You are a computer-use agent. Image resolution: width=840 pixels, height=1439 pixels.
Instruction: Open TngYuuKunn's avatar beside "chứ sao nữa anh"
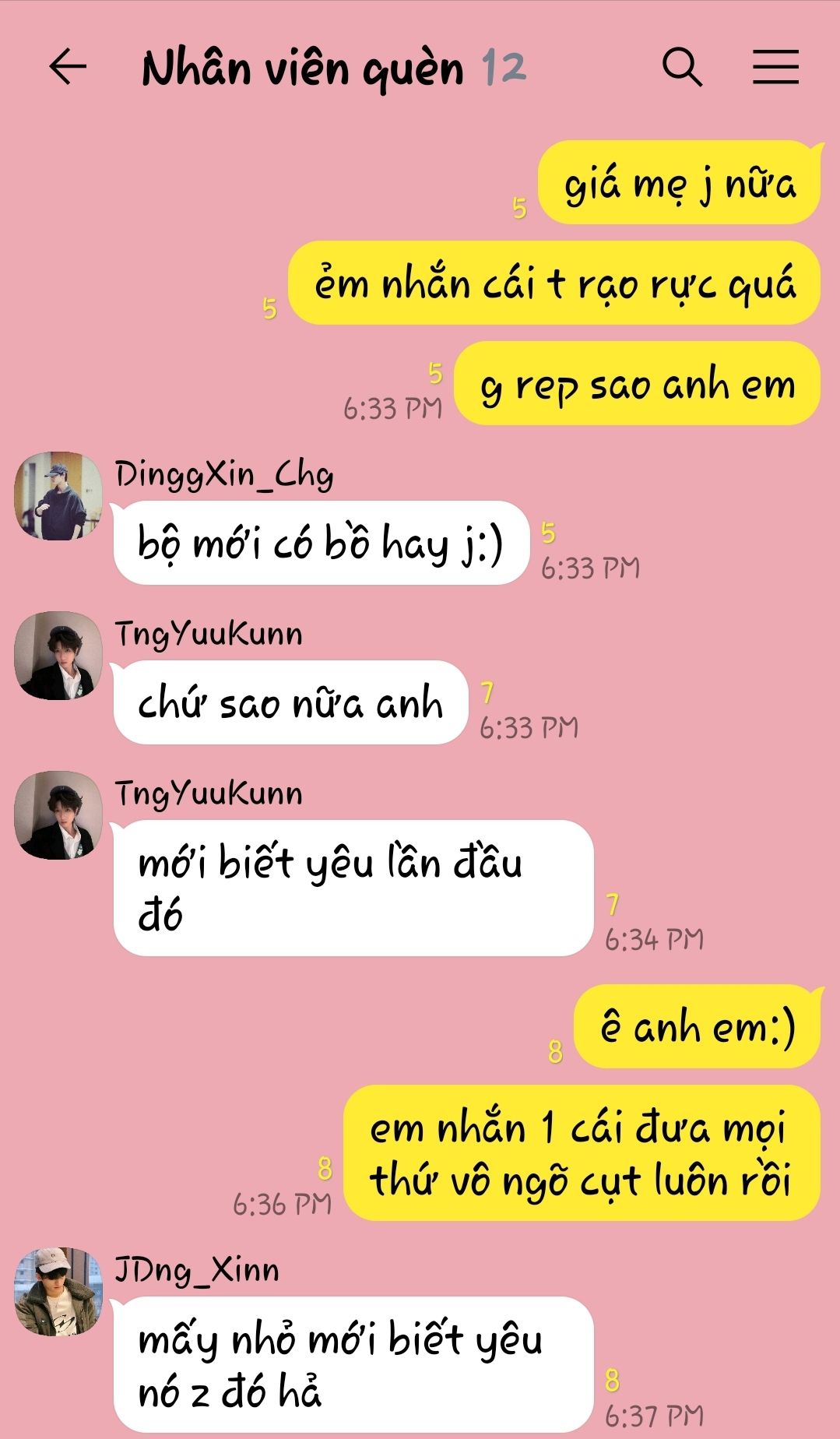pos(58,656)
